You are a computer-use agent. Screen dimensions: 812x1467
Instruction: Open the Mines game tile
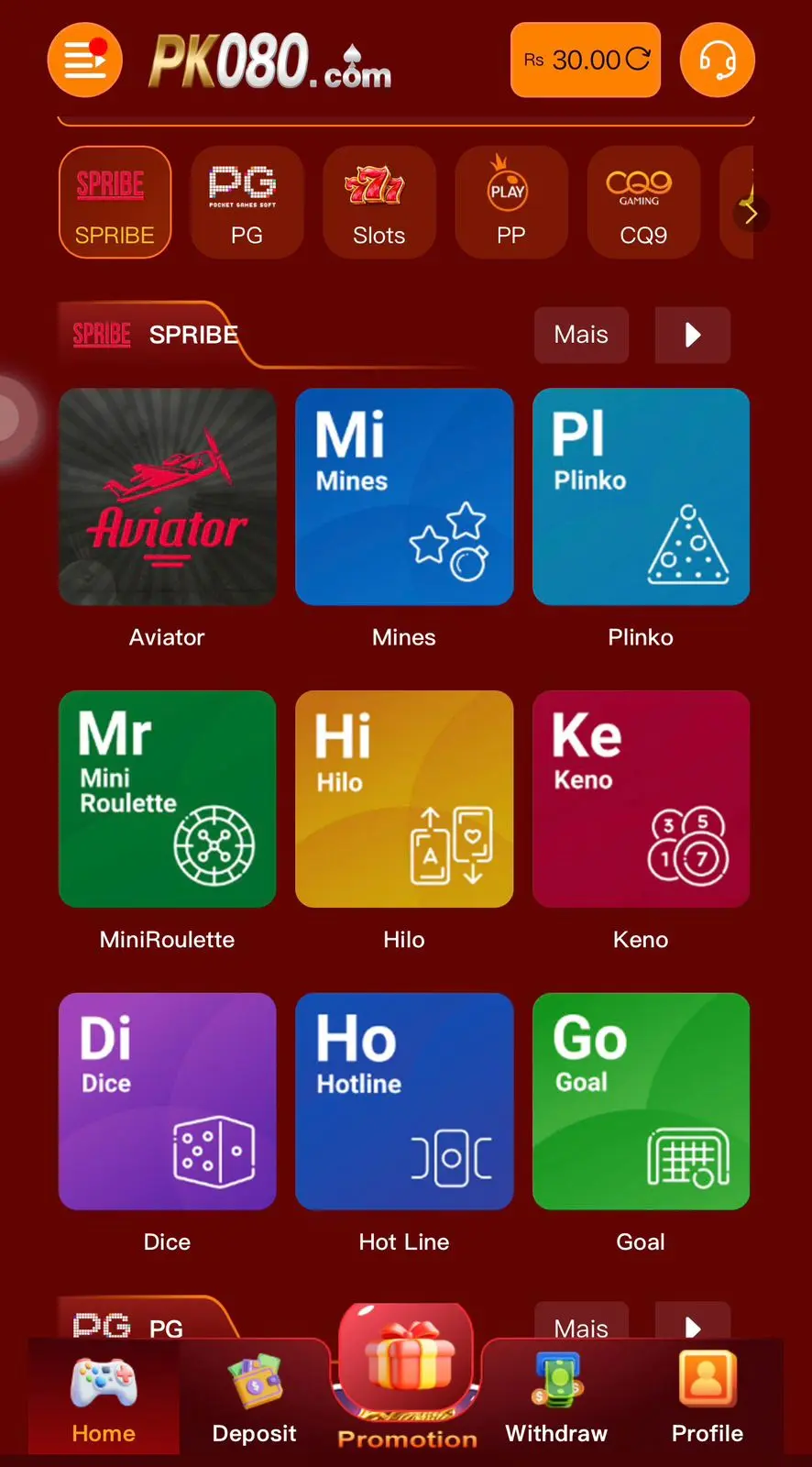[403, 496]
